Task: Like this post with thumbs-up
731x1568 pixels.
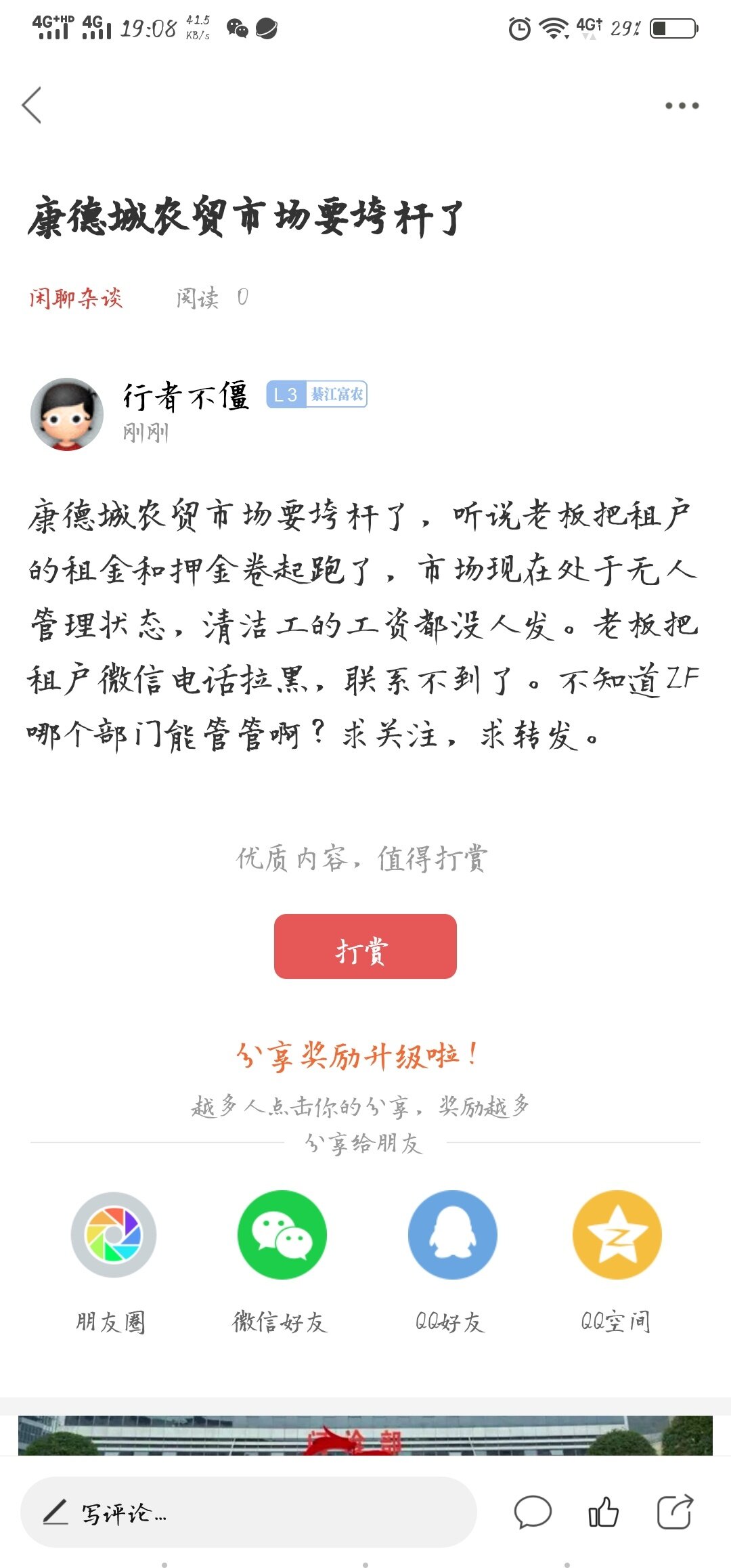Action: pos(603,1512)
